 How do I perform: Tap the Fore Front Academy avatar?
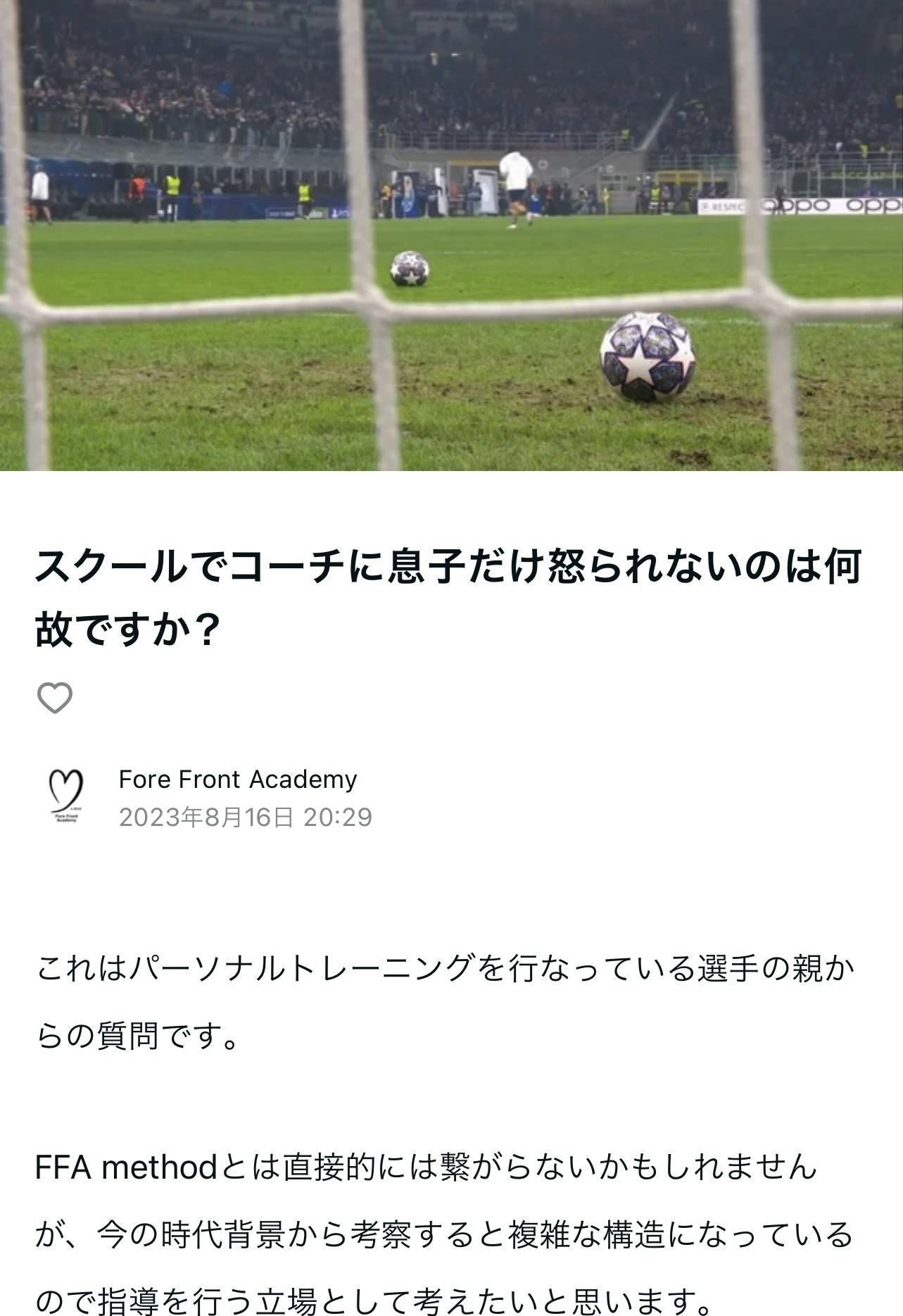point(66,796)
